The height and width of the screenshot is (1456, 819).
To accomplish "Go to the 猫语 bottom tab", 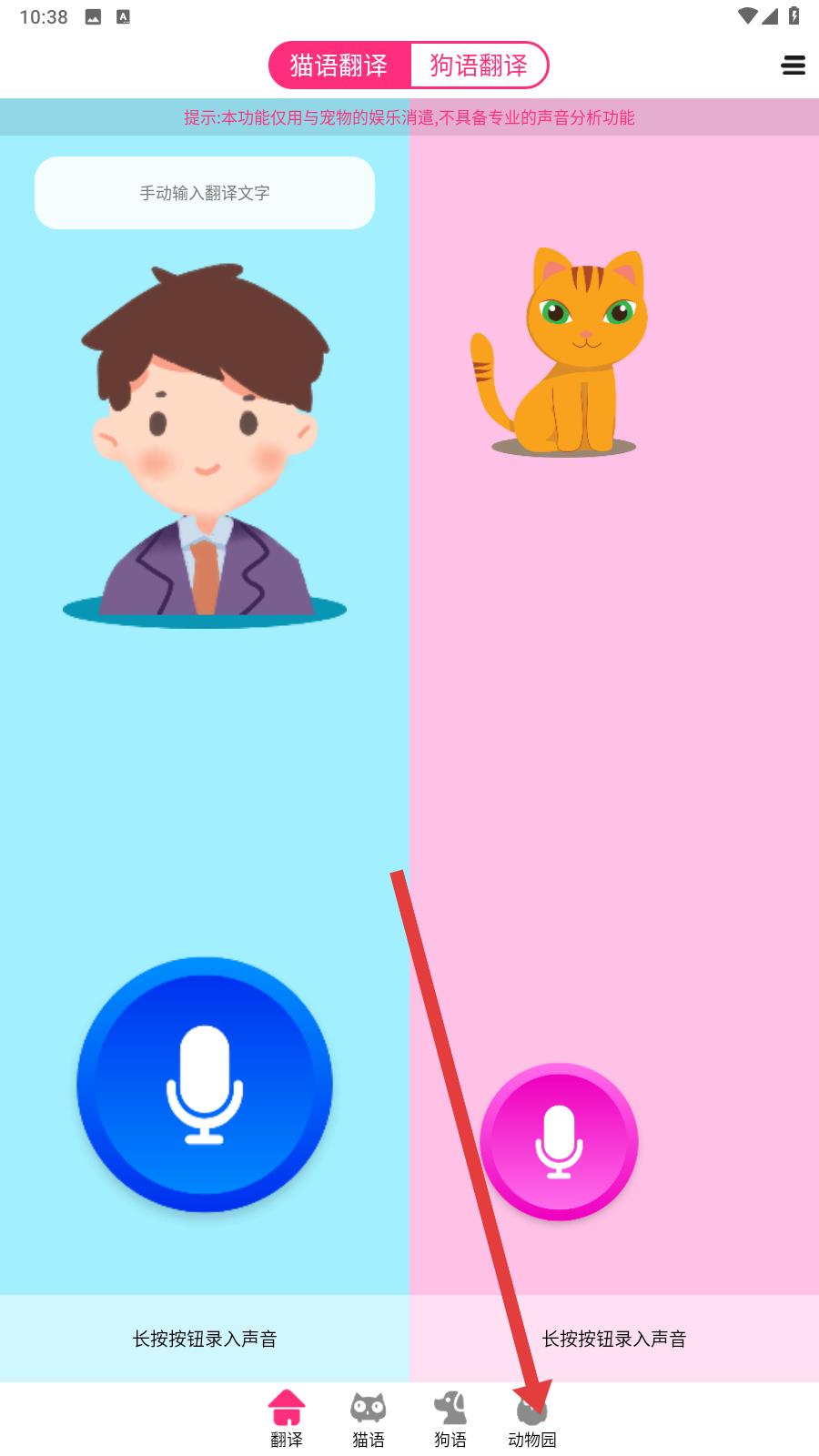I will 369,1420.
